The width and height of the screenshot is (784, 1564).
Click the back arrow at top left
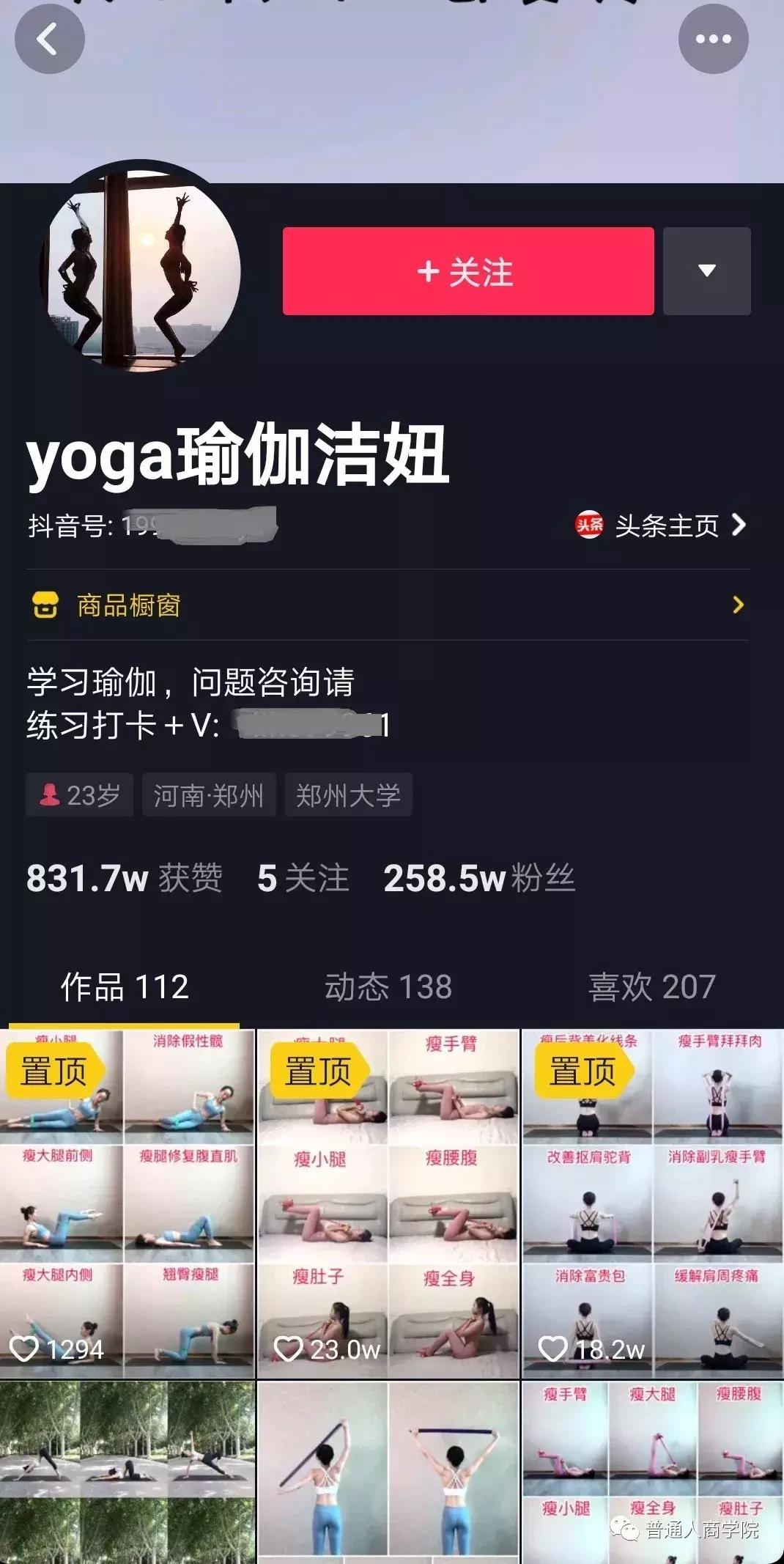[x=48, y=40]
